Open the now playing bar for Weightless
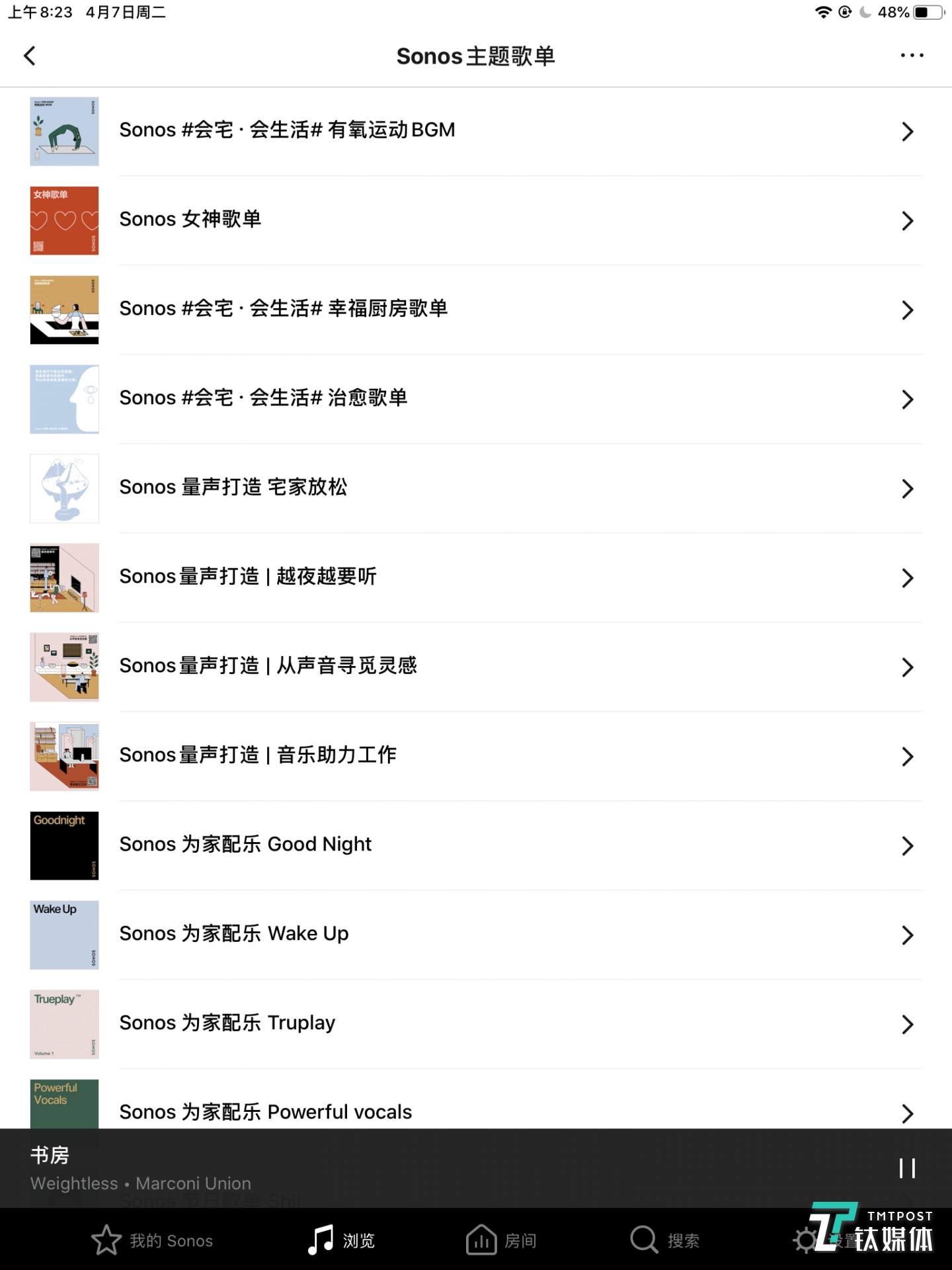Screen dimensions: 952x1270 coord(397,1169)
